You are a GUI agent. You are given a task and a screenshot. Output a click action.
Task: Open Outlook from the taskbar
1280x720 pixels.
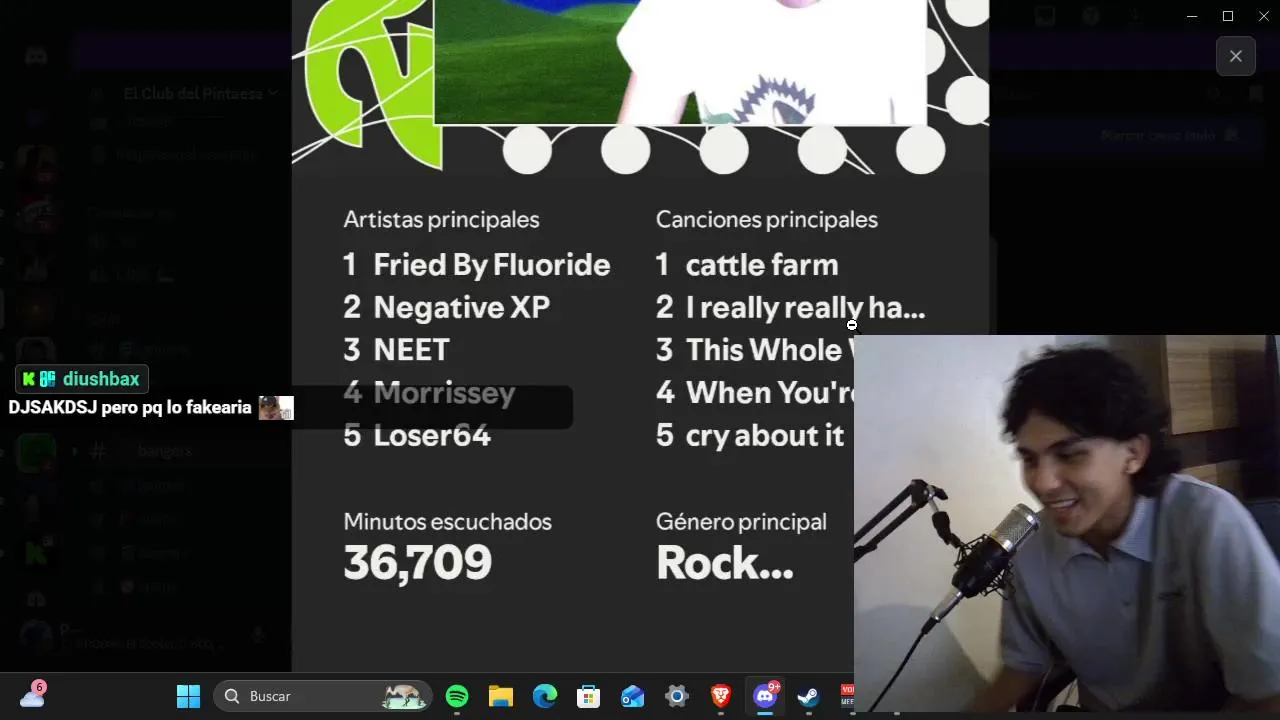633,696
